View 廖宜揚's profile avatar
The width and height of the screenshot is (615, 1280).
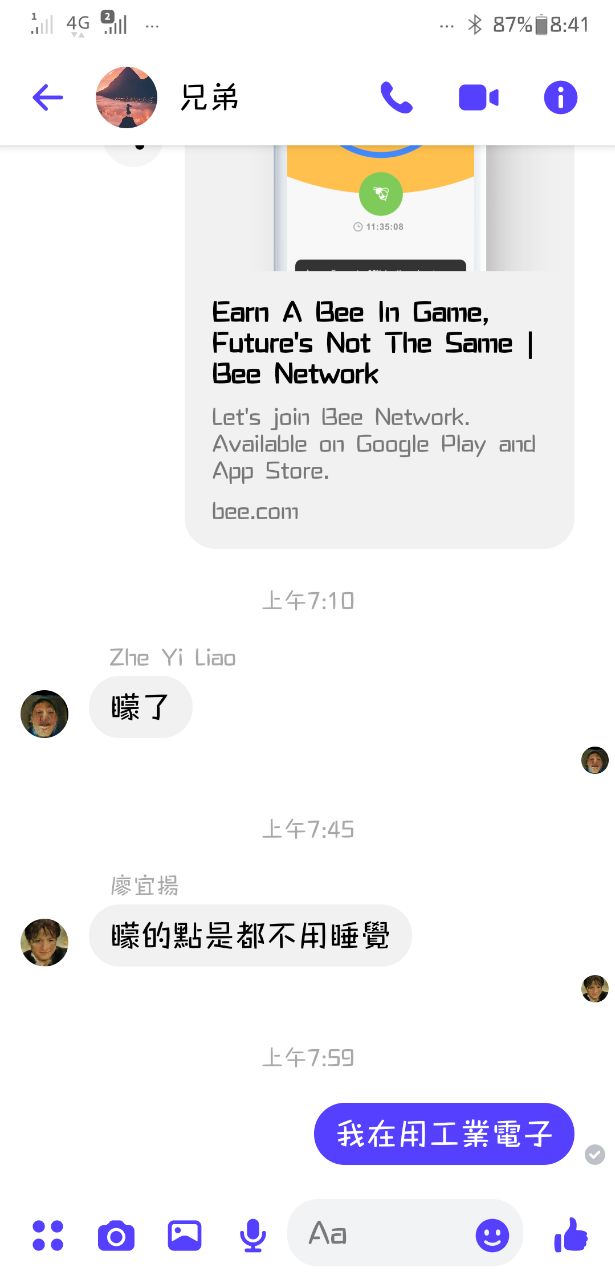[44, 942]
